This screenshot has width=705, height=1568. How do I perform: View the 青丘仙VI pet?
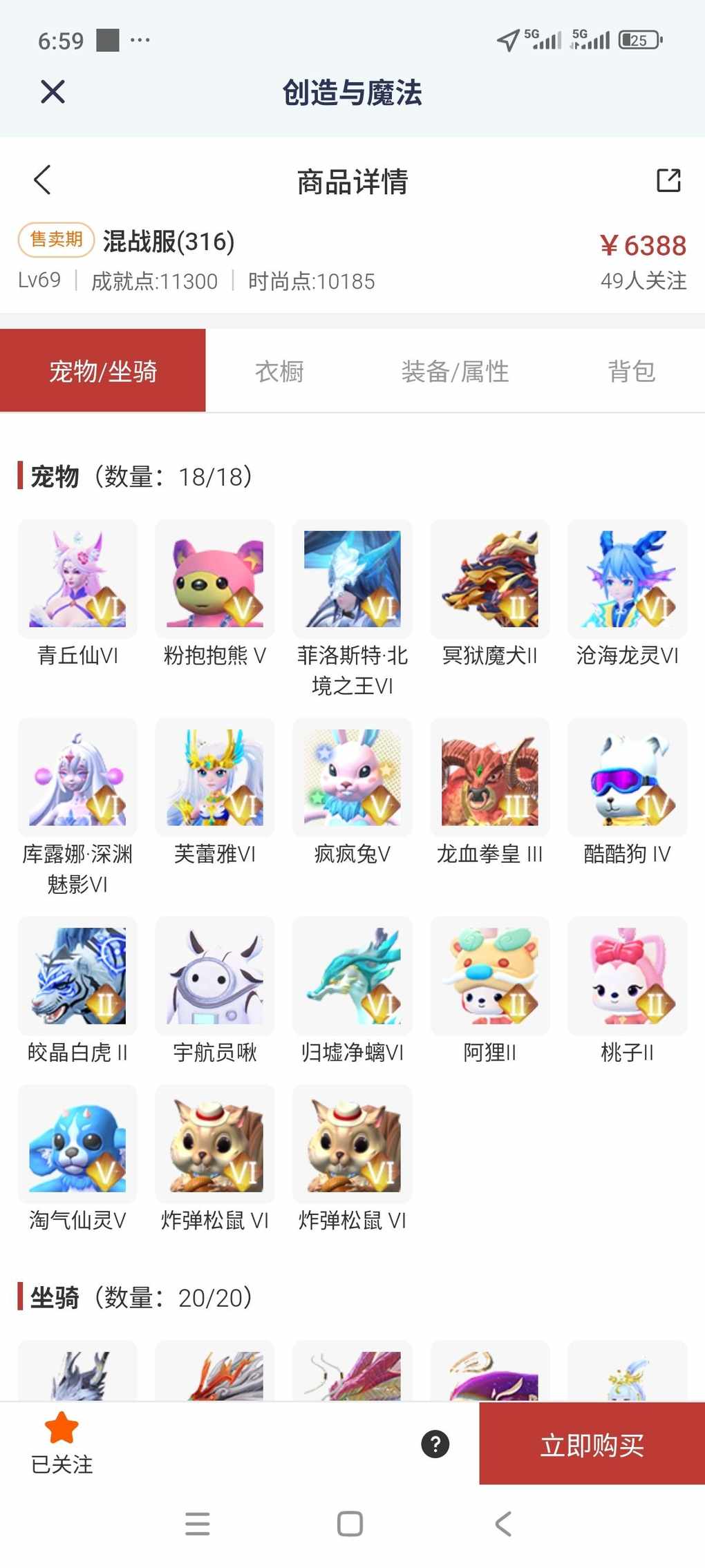point(77,579)
